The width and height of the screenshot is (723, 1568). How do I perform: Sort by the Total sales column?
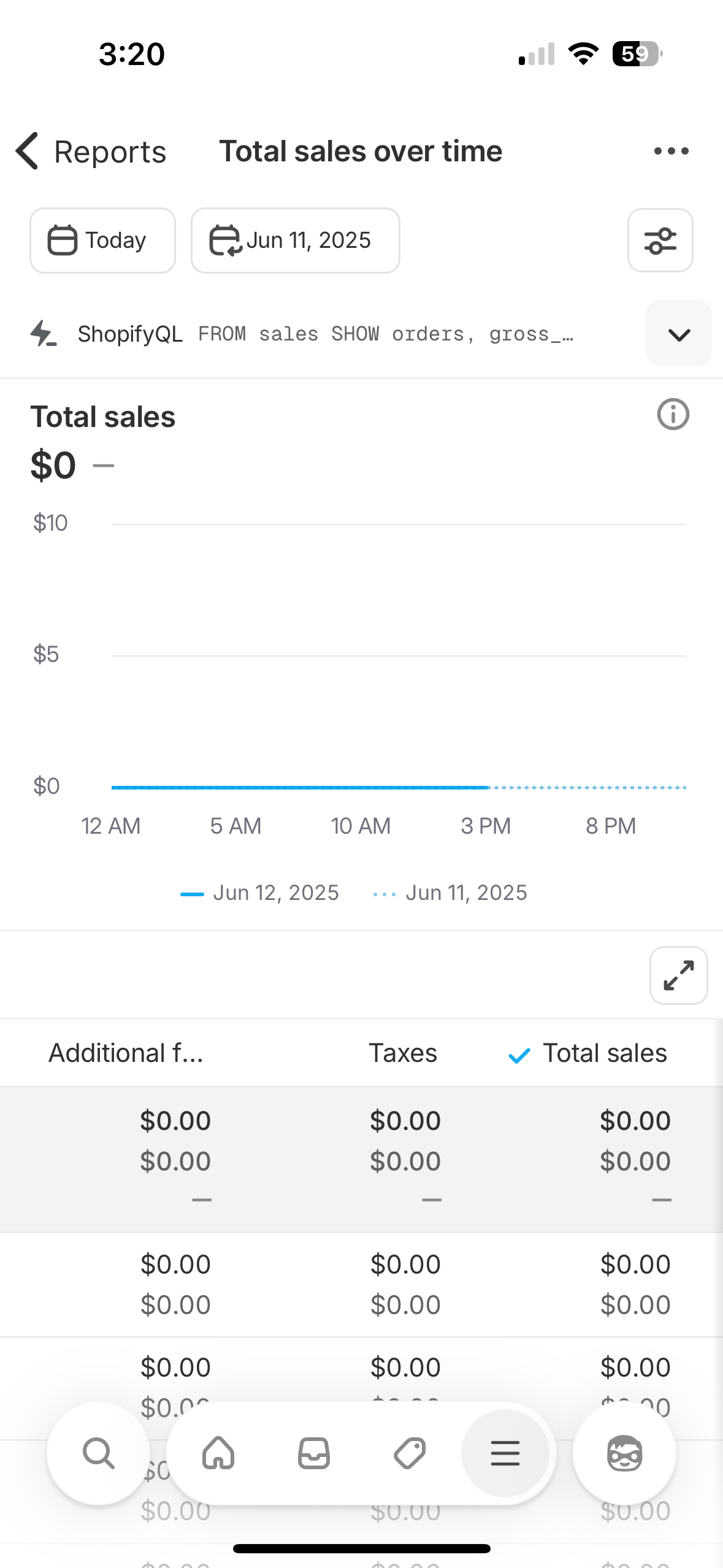[x=604, y=1053]
